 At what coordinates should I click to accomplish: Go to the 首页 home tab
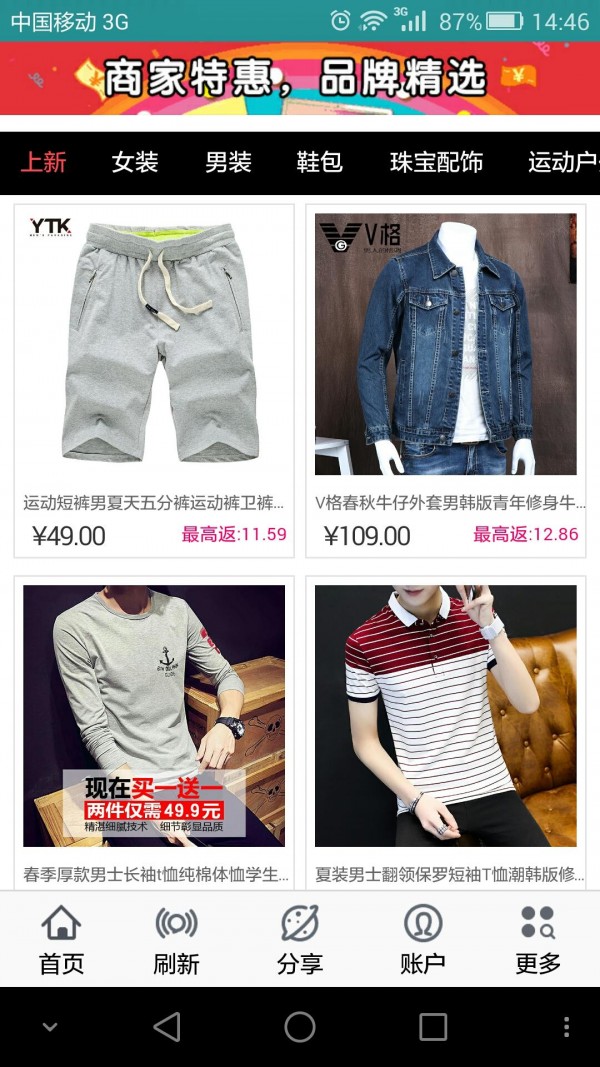(x=61, y=940)
